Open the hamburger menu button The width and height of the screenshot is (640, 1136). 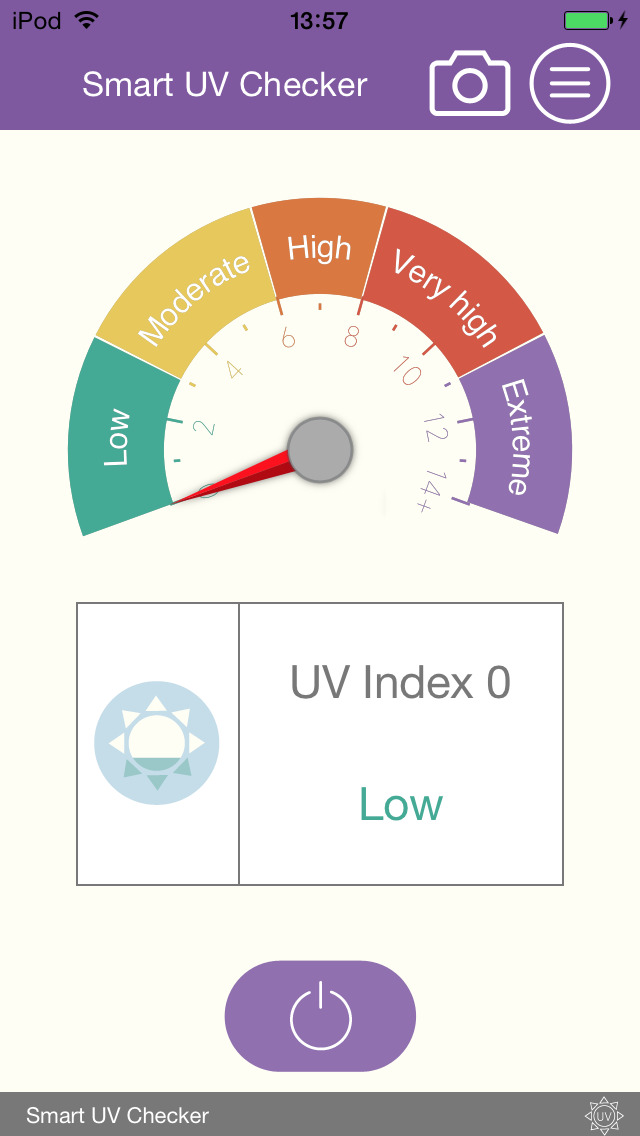point(570,83)
